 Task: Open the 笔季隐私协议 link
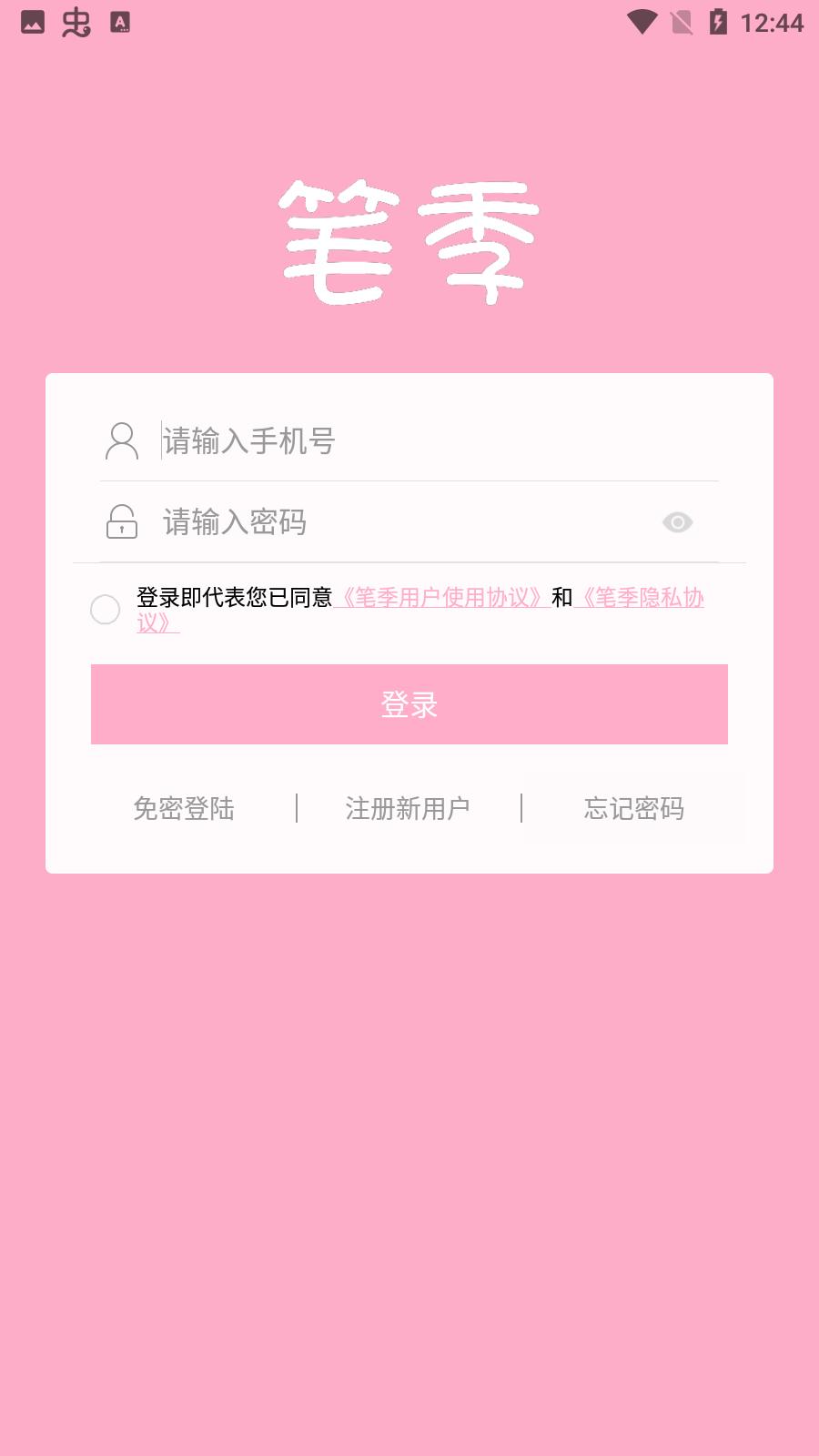(x=642, y=598)
